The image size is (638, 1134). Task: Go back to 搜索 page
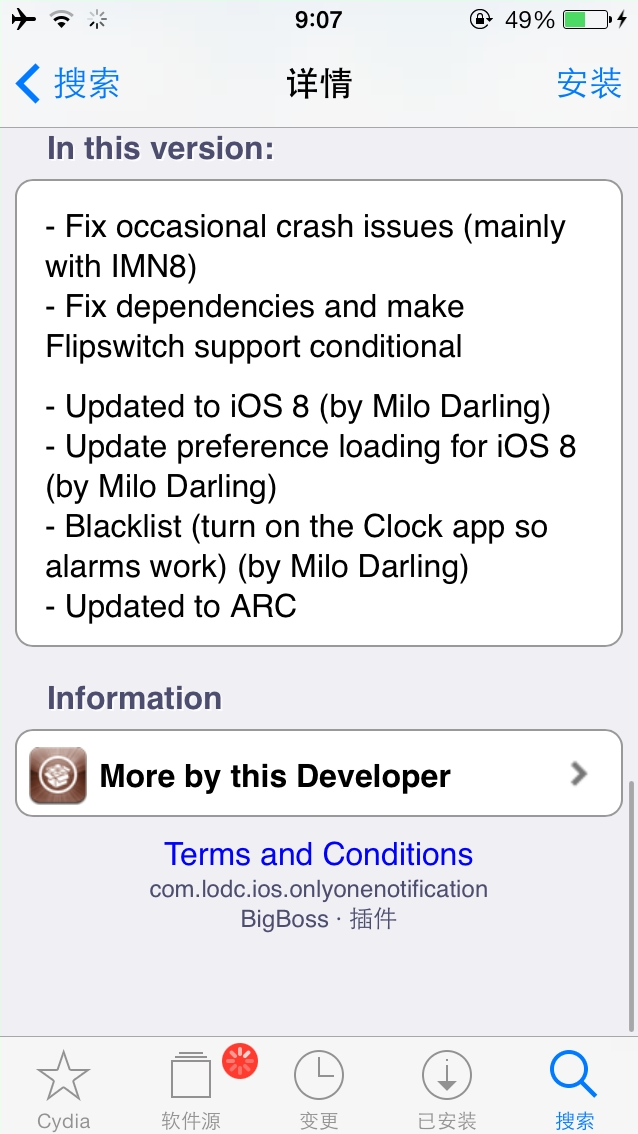click(68, 83)
